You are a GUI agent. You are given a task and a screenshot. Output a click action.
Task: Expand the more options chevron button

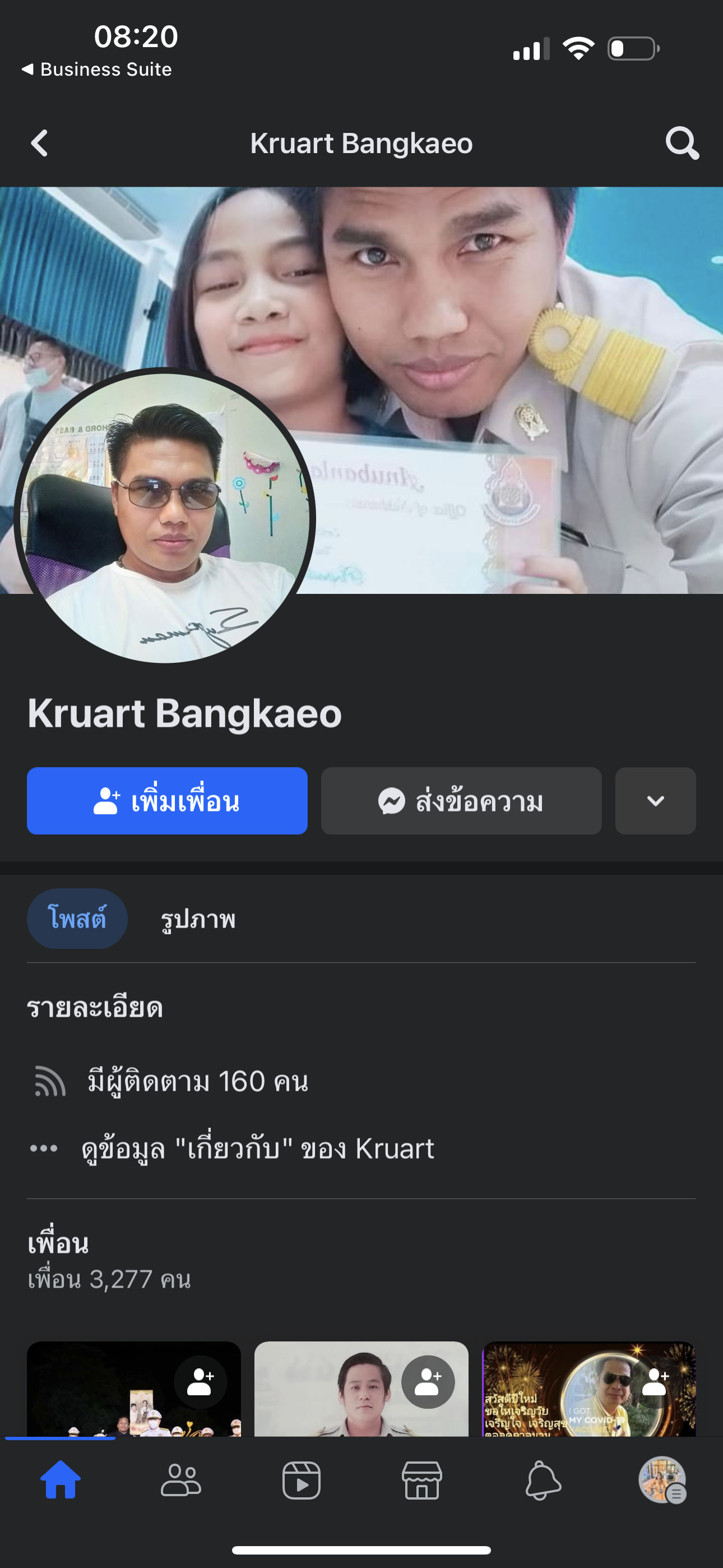coord(655,801)
